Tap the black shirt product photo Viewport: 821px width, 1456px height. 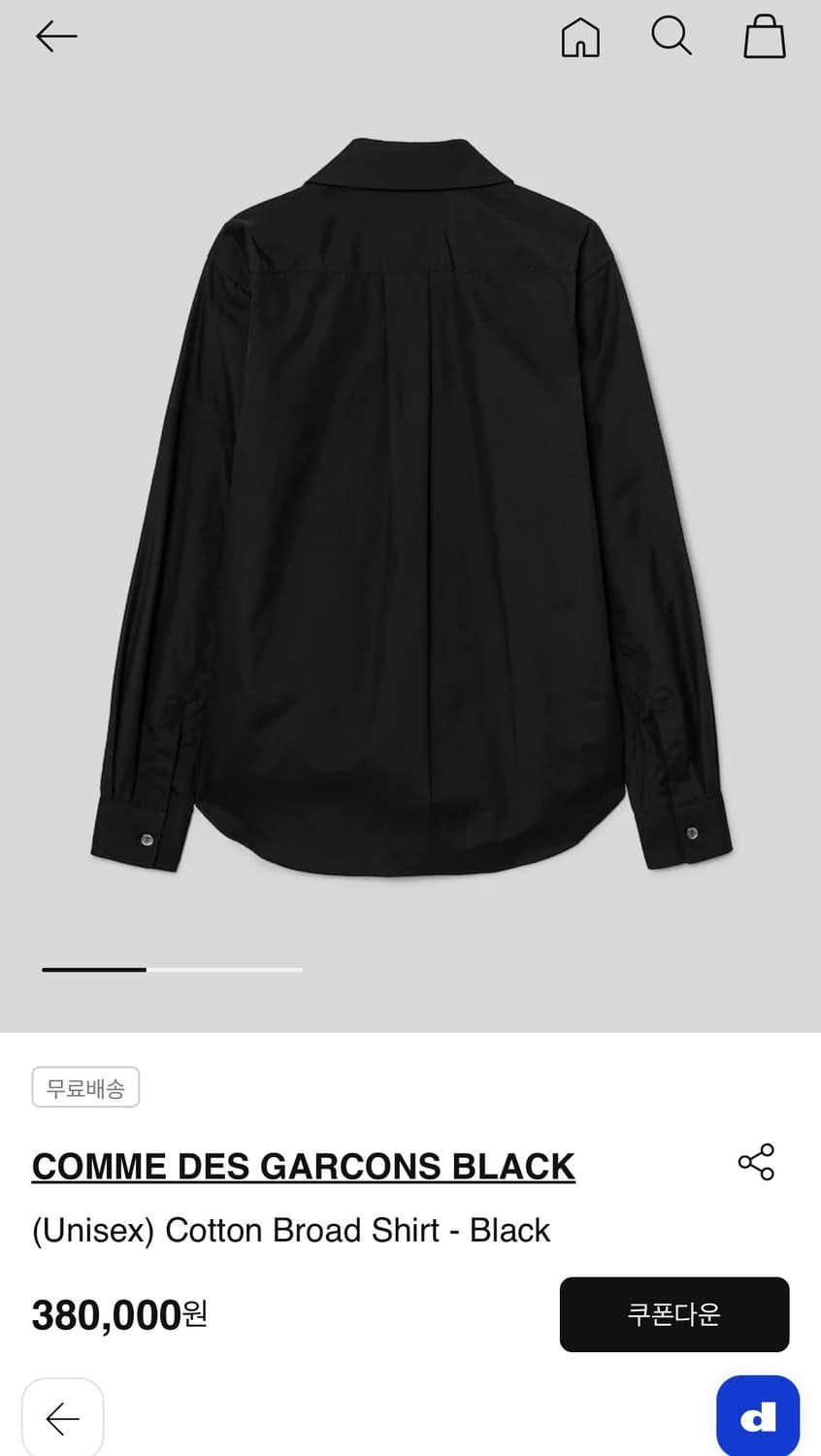pos(410,505)
